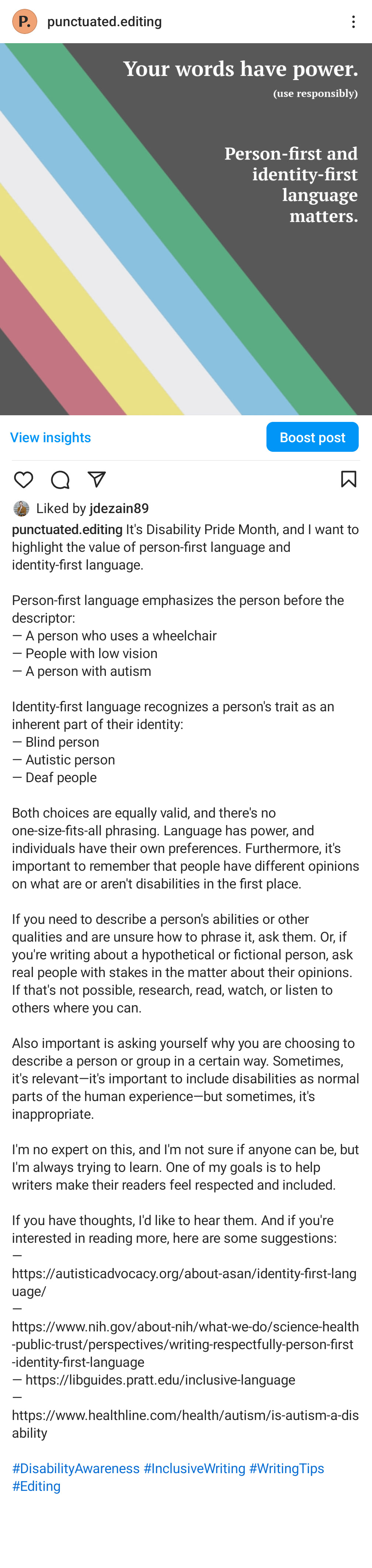Open punctuated.editing profile from header
Image resolution: width=372 pixels, height=1568 pixels.
coord(104,22)
